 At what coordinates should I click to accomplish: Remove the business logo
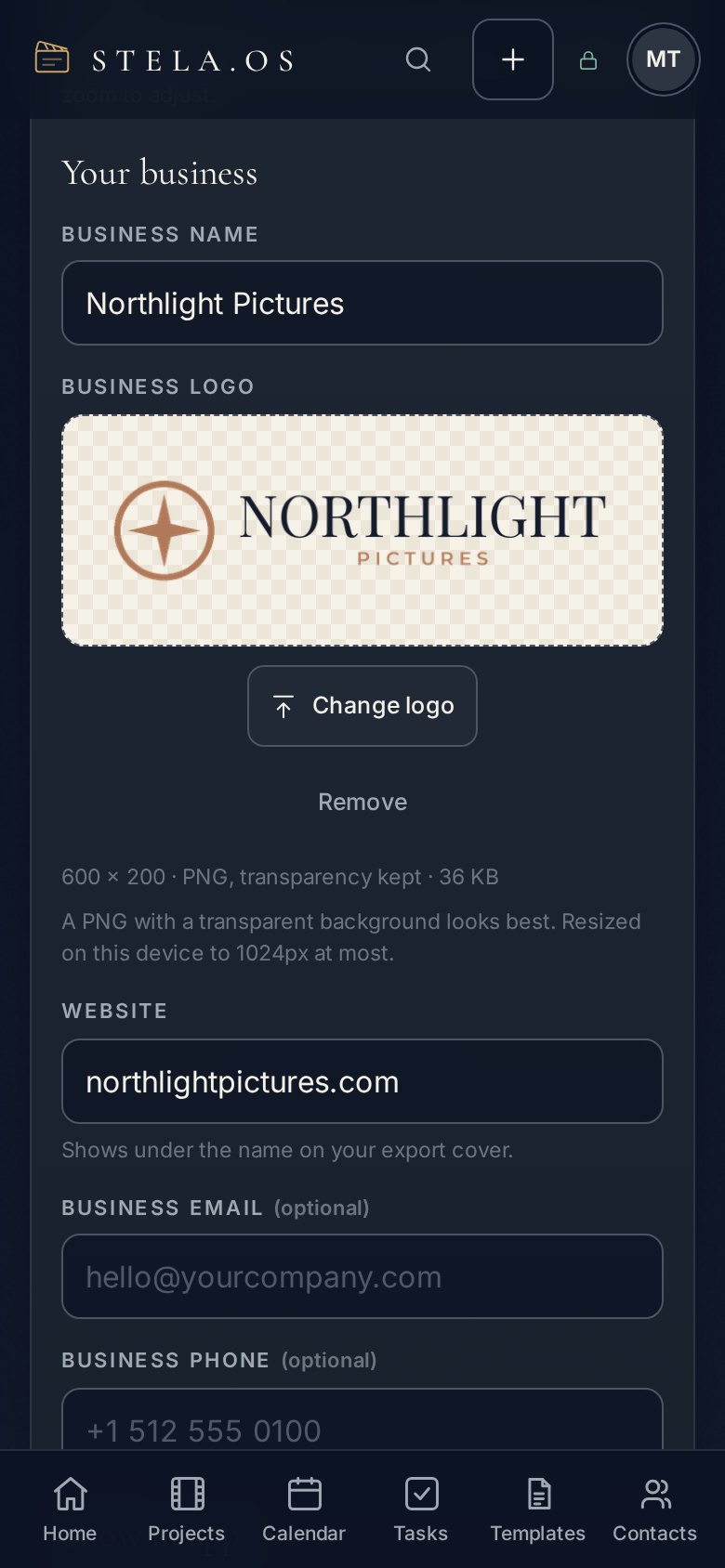362,802
